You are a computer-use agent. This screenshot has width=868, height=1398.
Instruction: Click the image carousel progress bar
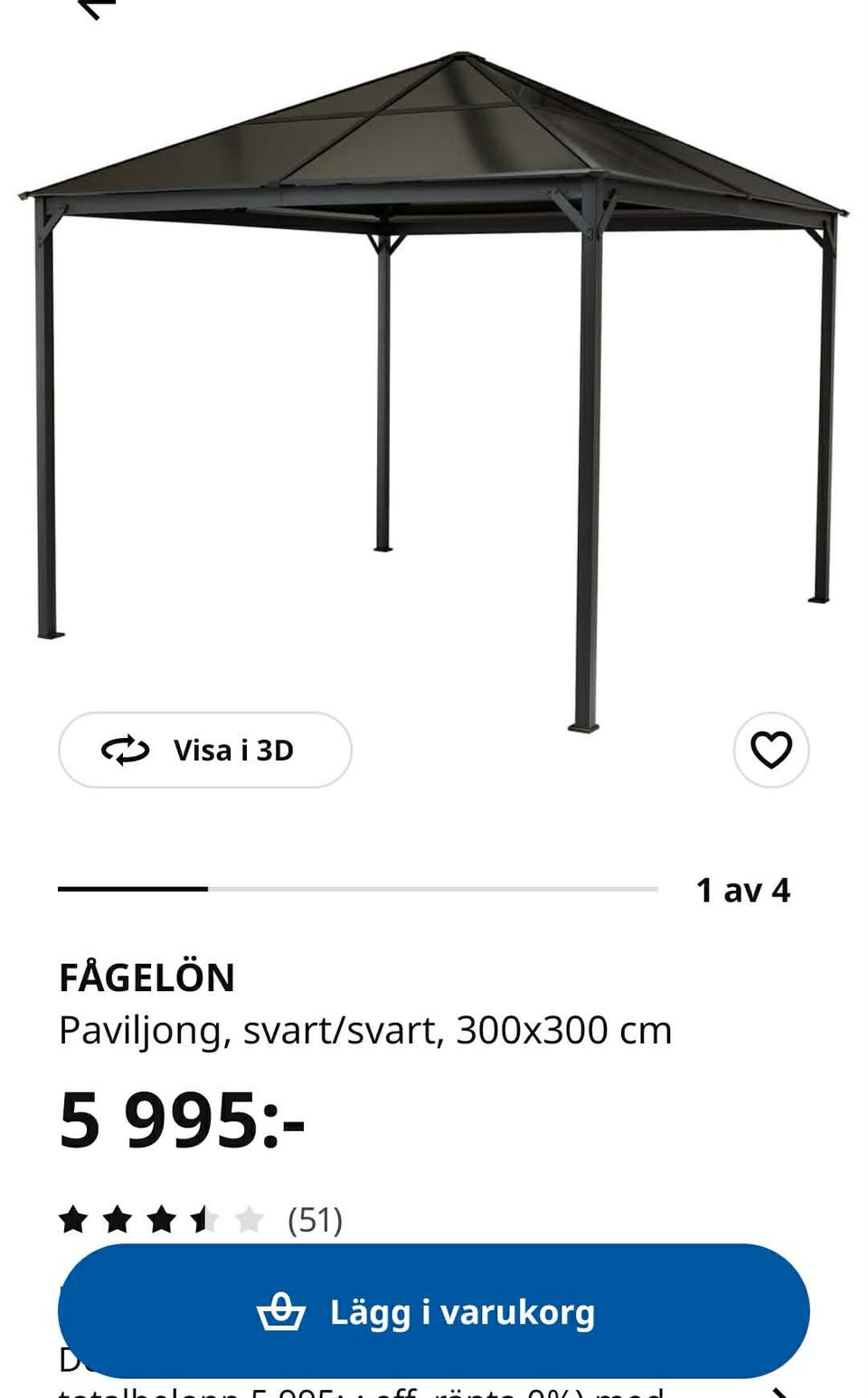[x=362, y=890]
